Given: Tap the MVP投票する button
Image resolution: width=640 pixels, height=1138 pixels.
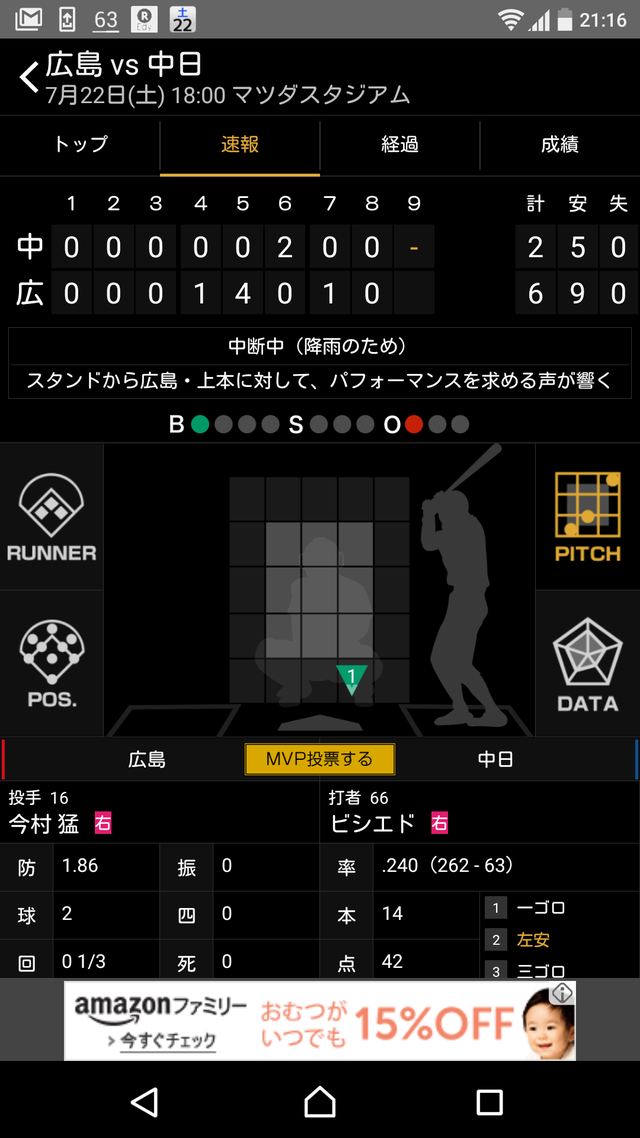Looking at the screenshot, I should [319, 759].
